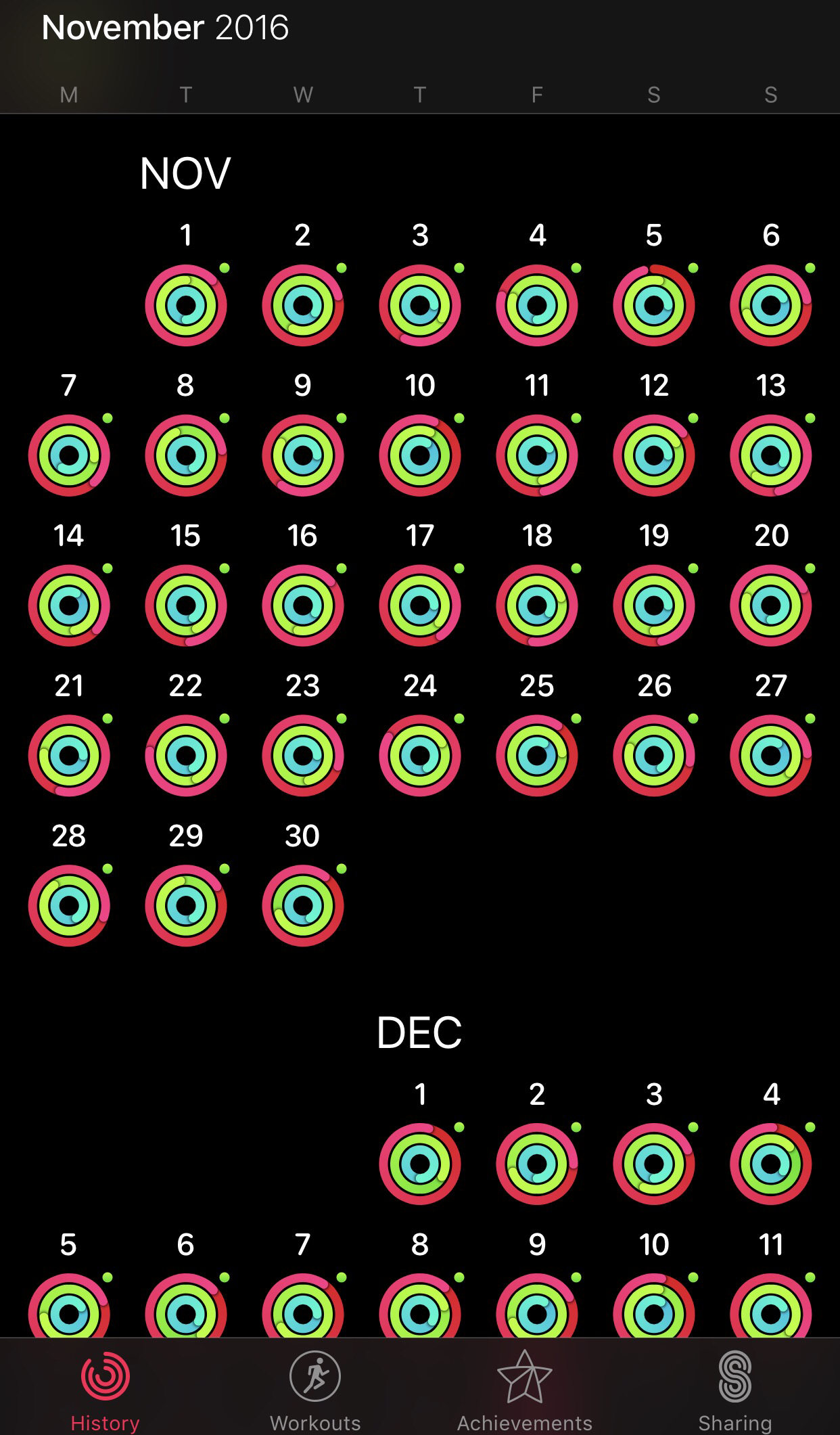Open November 8 activity rings
The image size is (840, 1435).
pyautogui.click(x=186, y=455)
